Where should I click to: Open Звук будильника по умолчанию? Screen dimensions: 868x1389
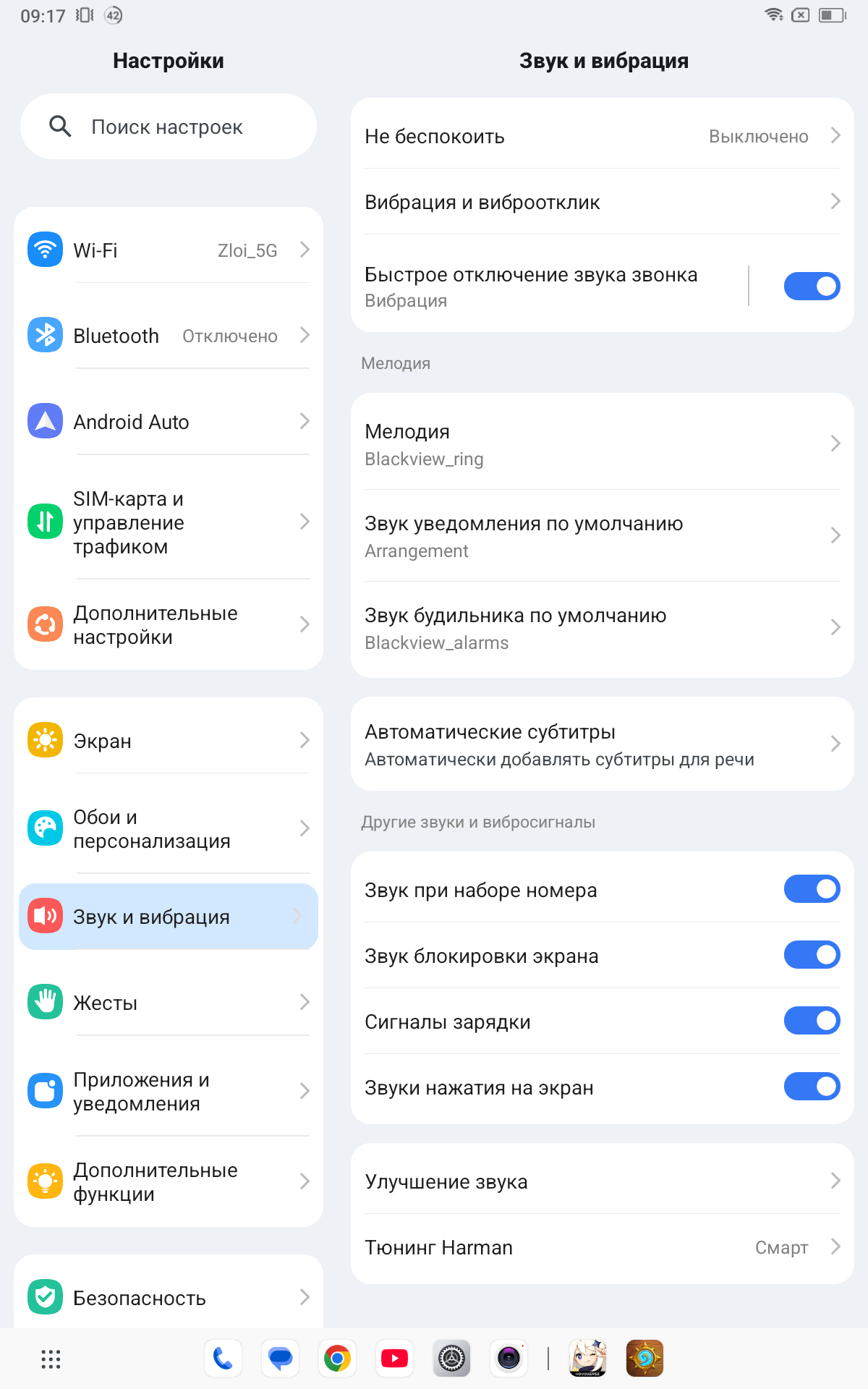[602, 628]
